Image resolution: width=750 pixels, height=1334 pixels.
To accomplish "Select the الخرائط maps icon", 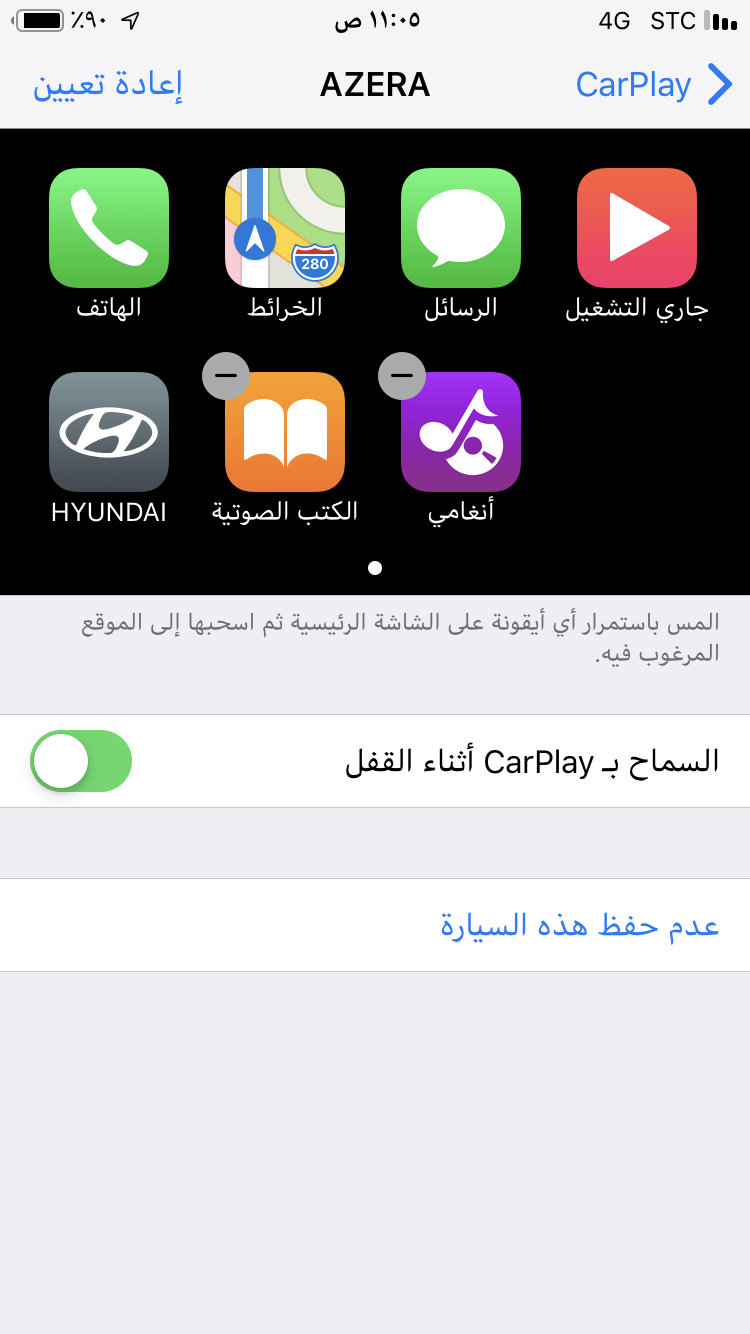I will point(285,228).
